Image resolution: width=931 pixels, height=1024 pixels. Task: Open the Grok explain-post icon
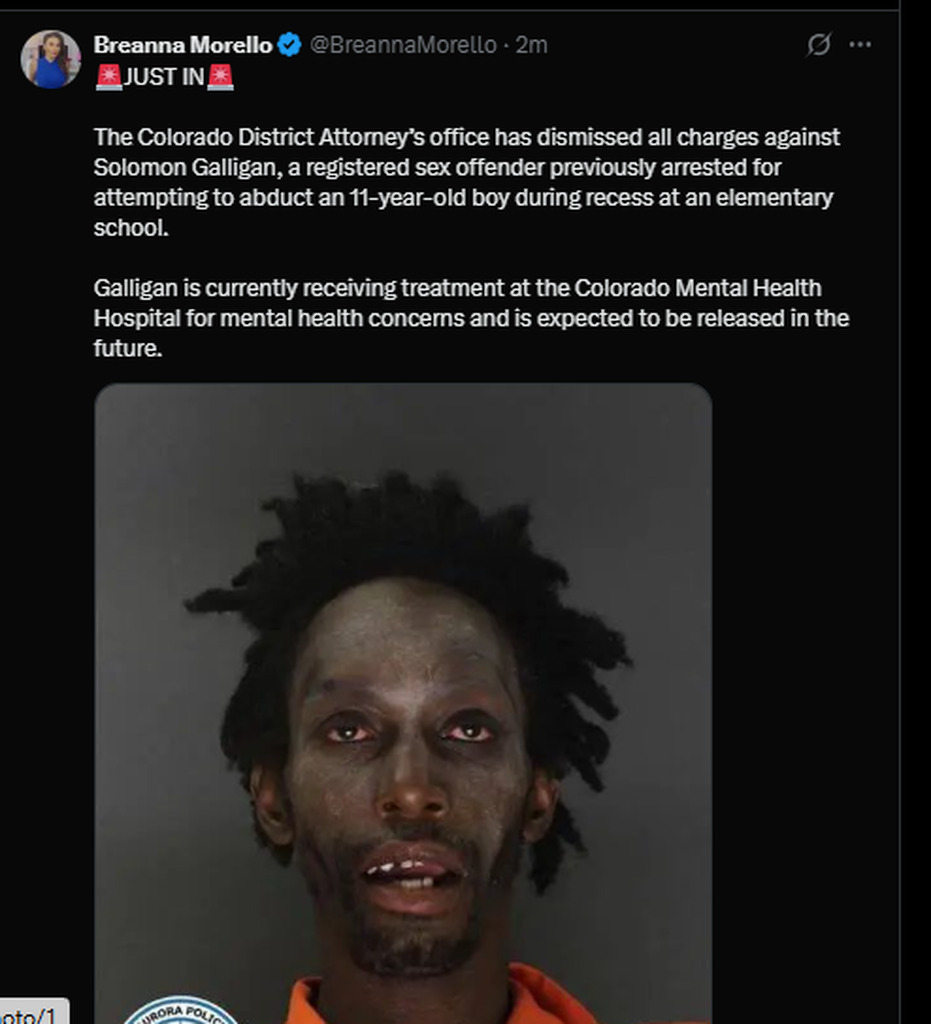click(x=818, y=45)
